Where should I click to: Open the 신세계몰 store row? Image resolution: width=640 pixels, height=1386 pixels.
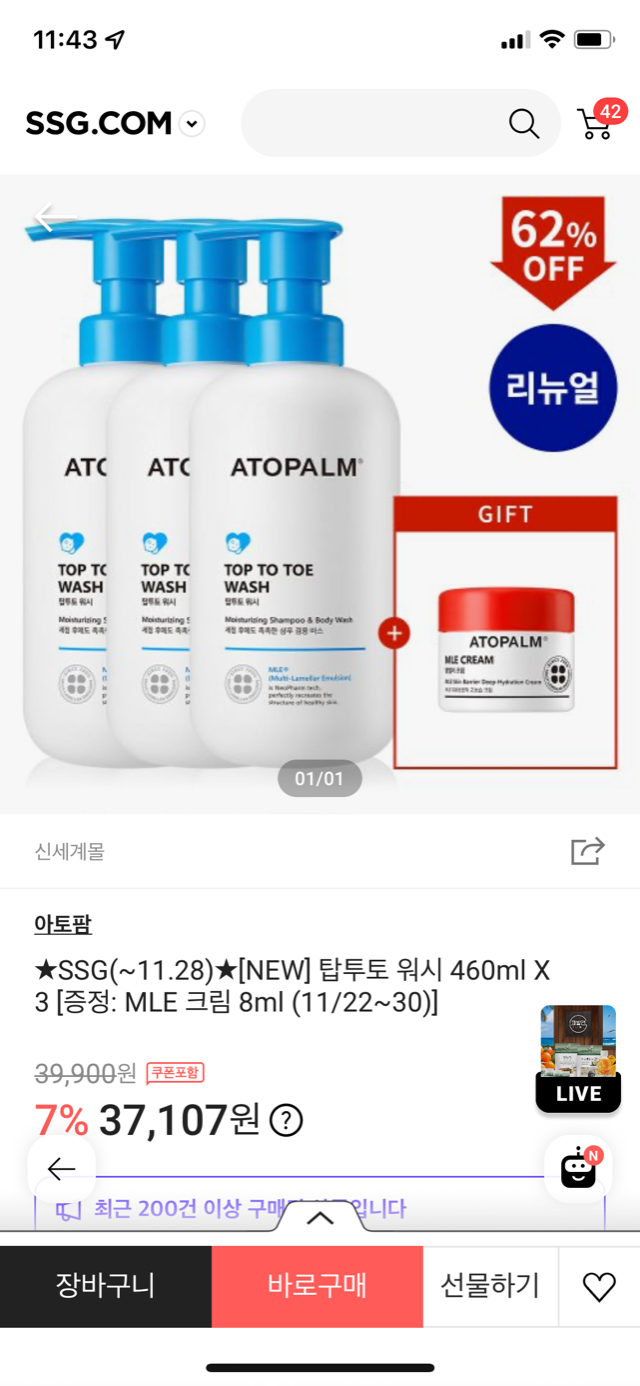(x=70, y=851)
